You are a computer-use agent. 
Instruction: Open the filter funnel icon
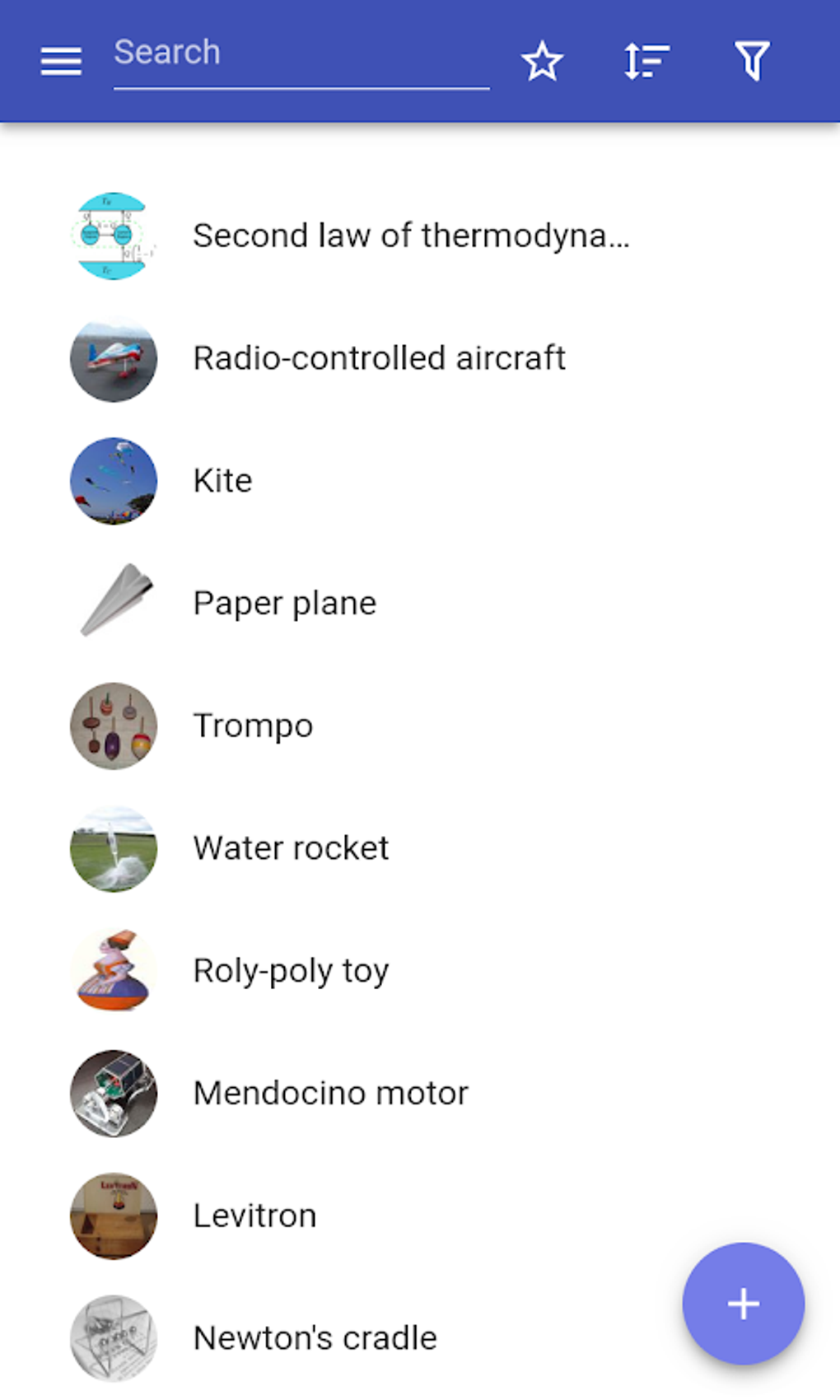(x=751, y=61)
